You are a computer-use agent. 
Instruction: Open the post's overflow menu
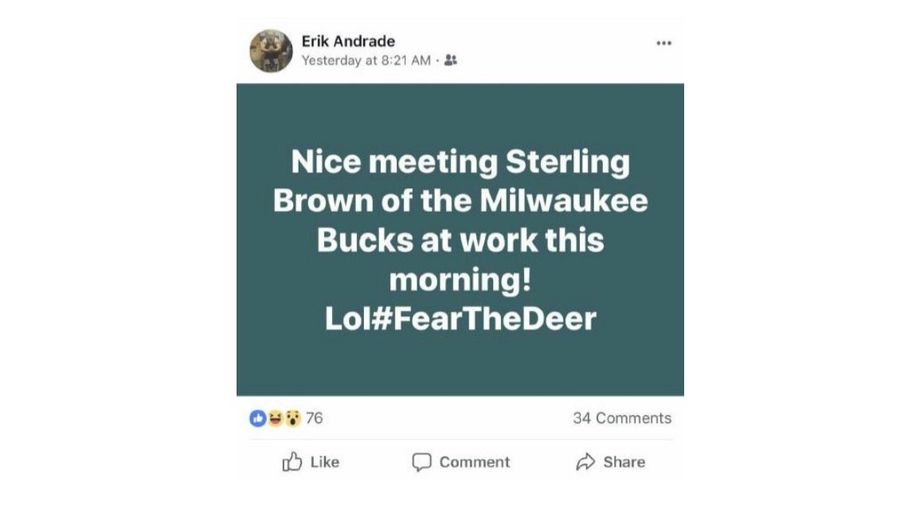664,43
